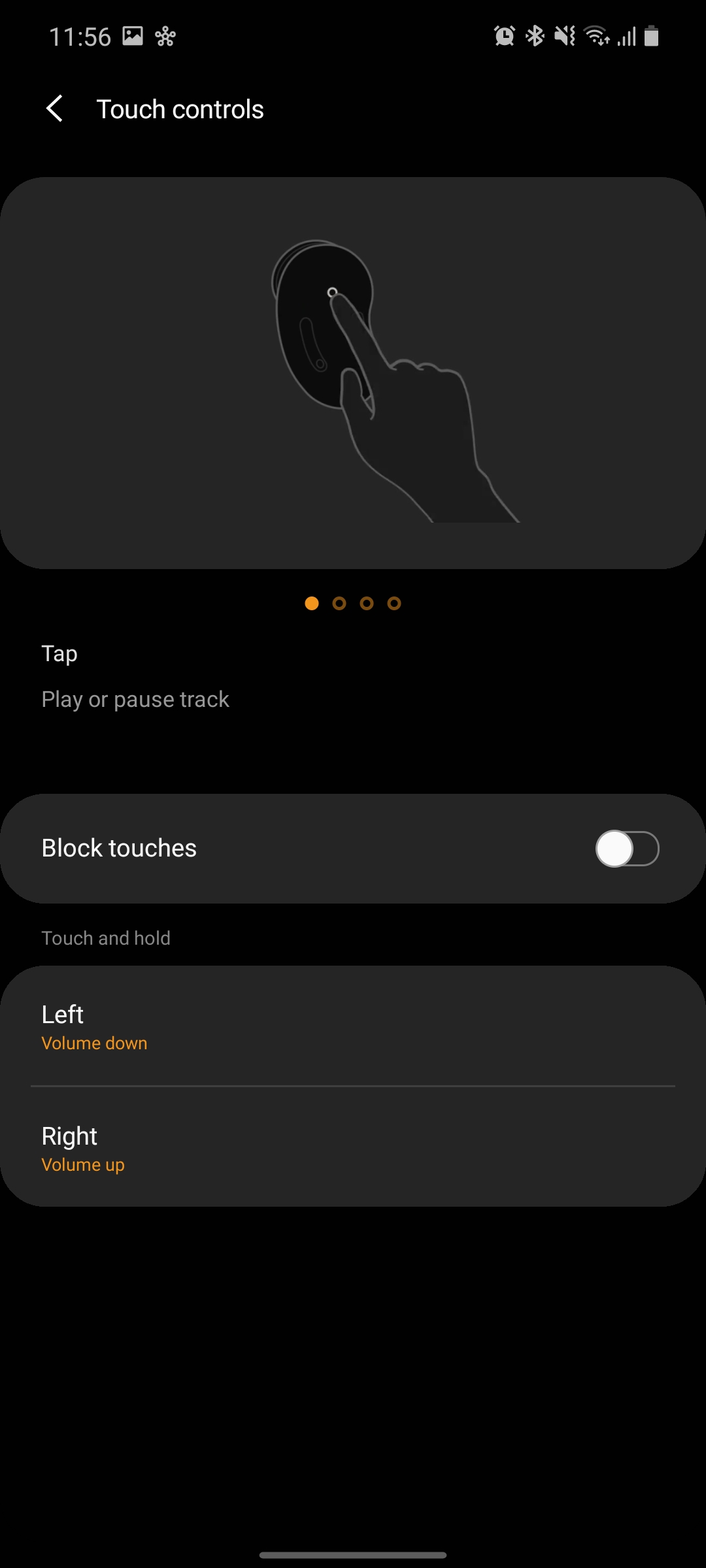Go back from Touch controls
The width and height of the screenshot is (706, 1568).
coord(55,108)
